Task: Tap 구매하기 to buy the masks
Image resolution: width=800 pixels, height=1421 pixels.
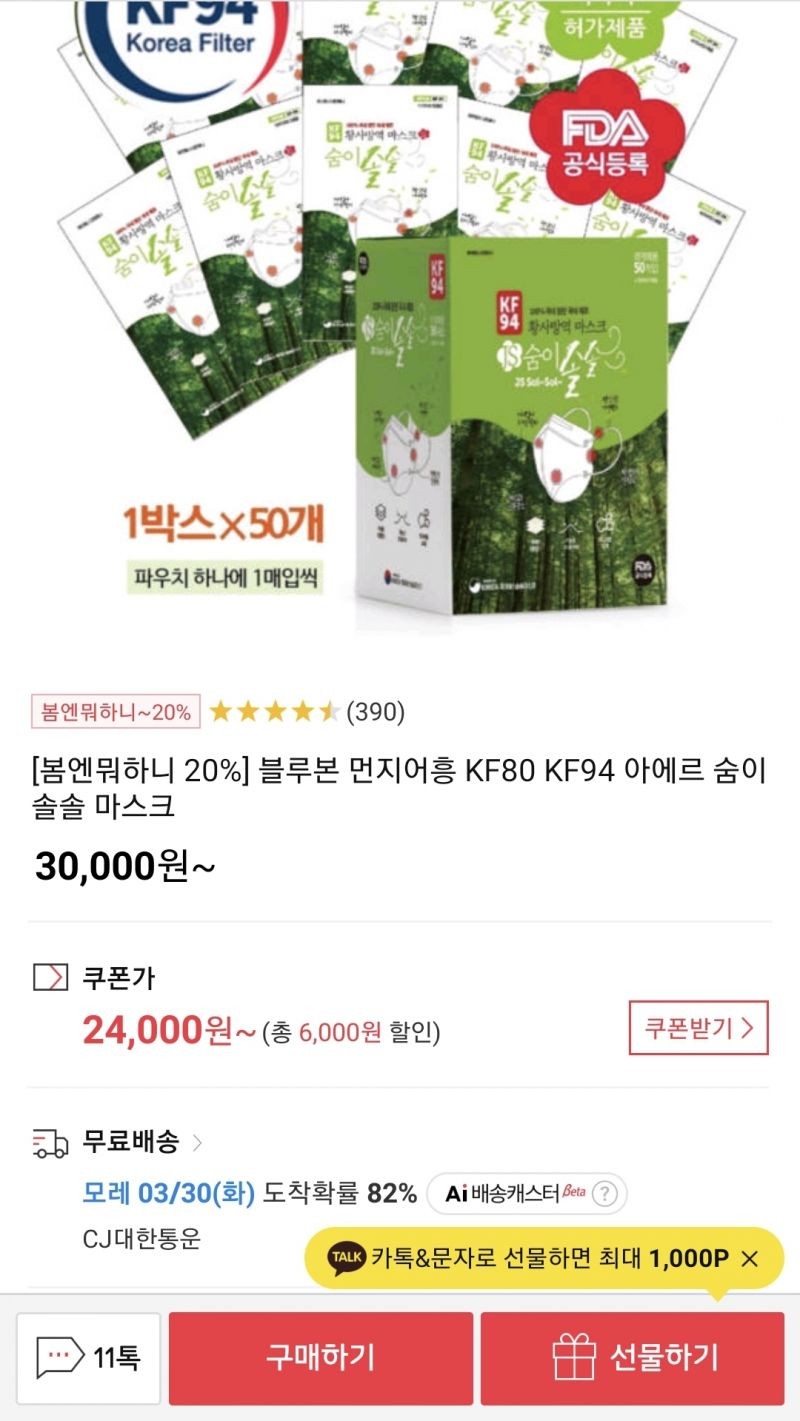Action: (x=320, y=1357)
